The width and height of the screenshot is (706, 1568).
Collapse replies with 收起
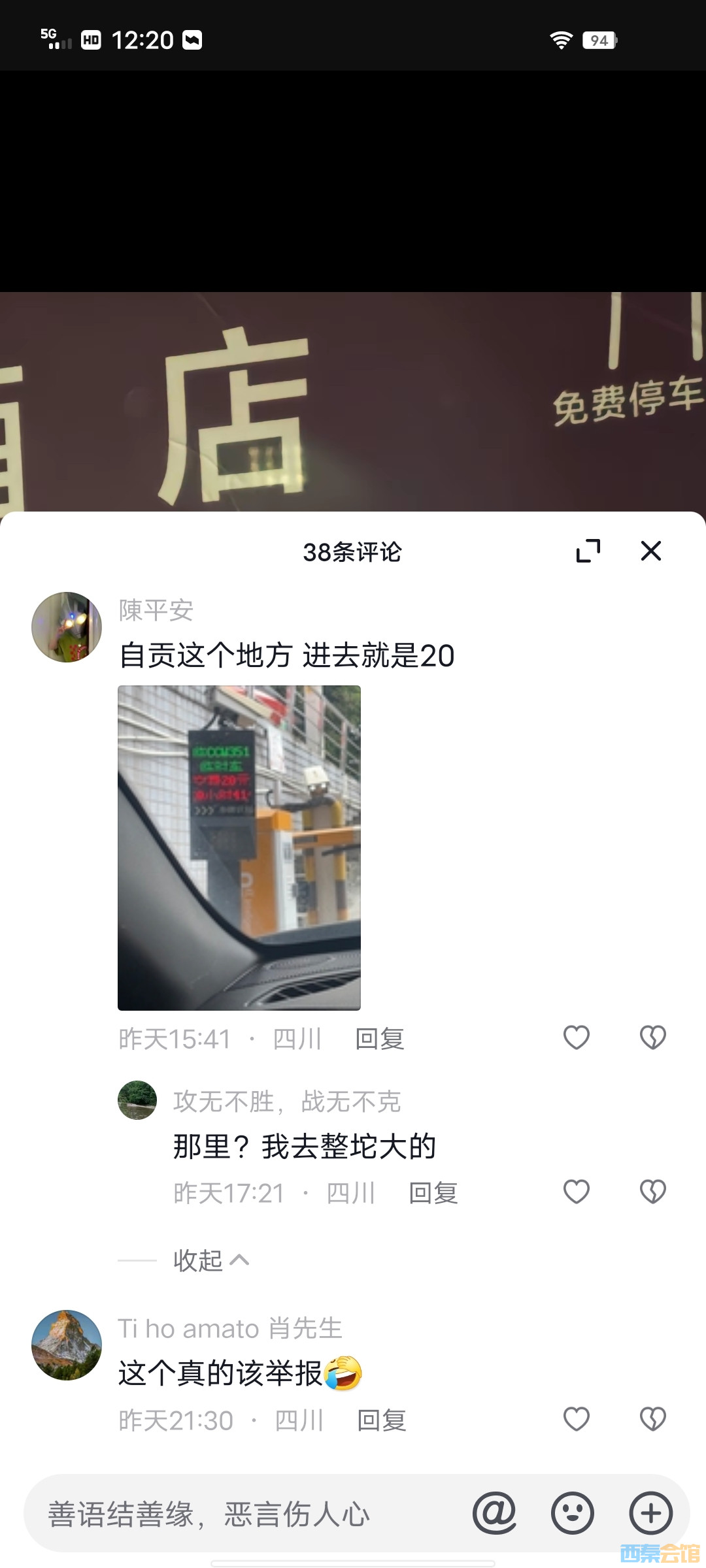point(210,1260)
